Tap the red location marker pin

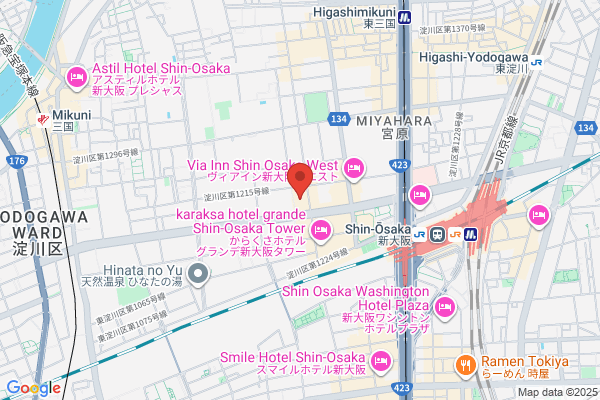click(x=300, y=180)
